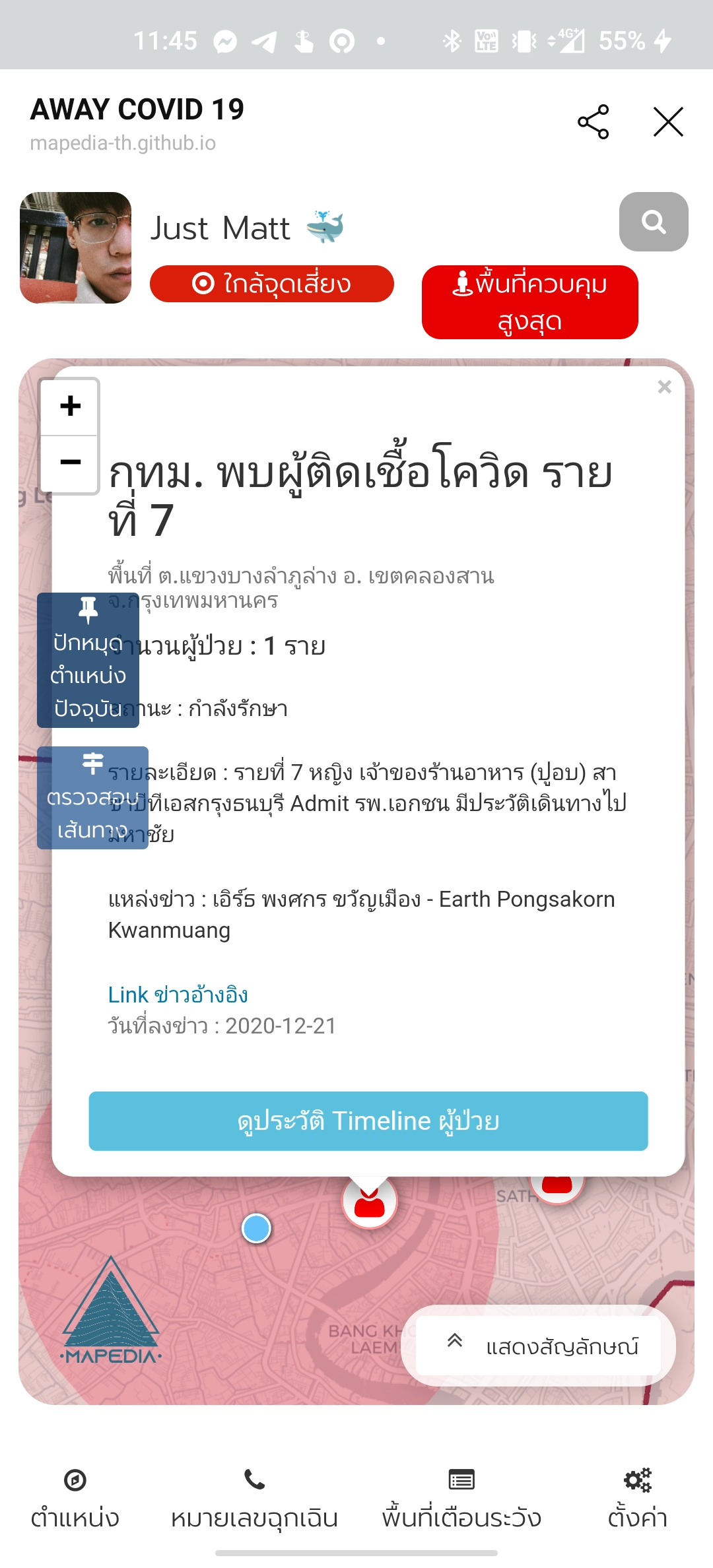Close the AWAY COVID 19 web view
Viewport: 713px width, 1568px height.
coord(668,122)
